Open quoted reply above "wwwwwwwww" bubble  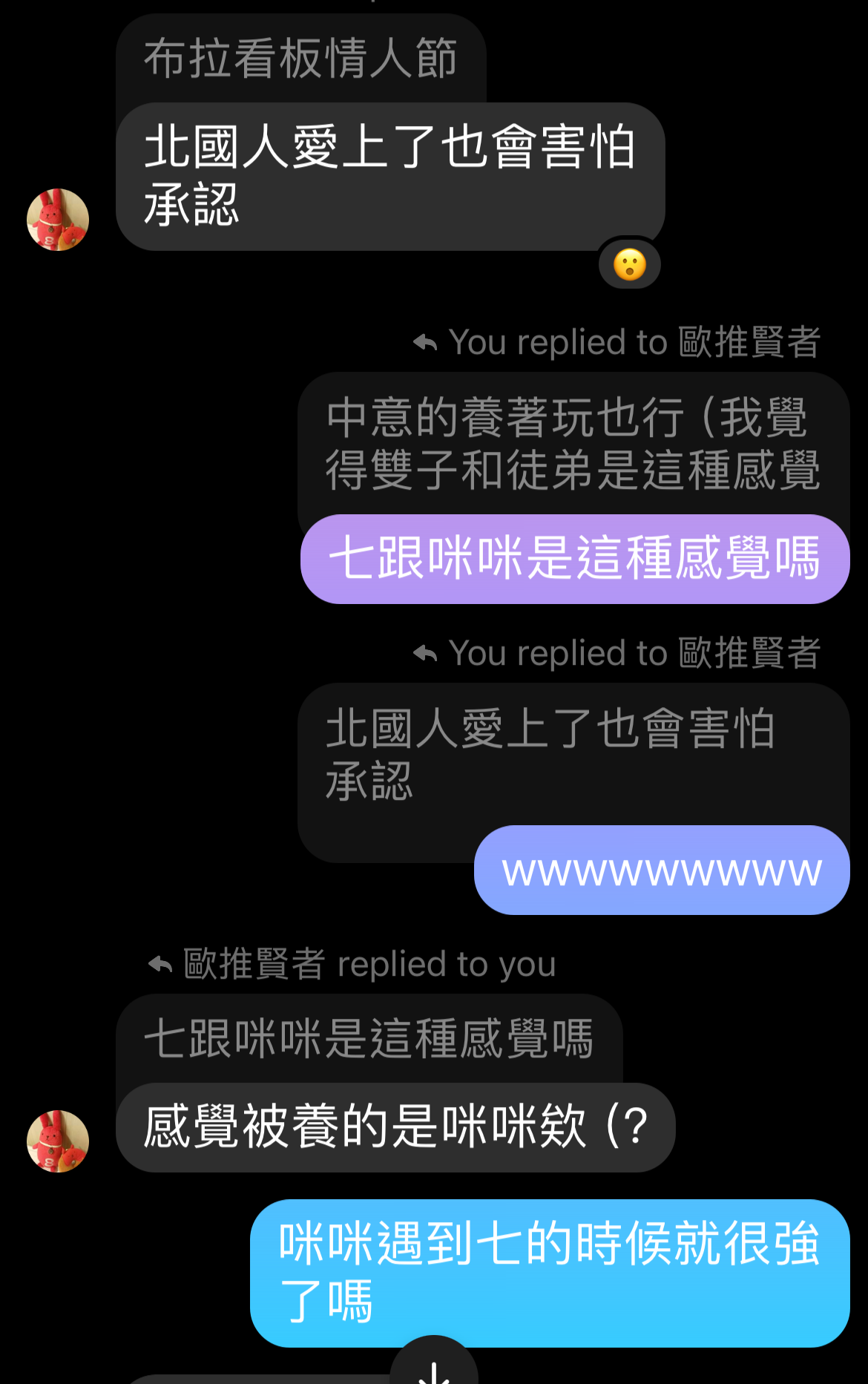pyautogui.click(x=549, y=753)
